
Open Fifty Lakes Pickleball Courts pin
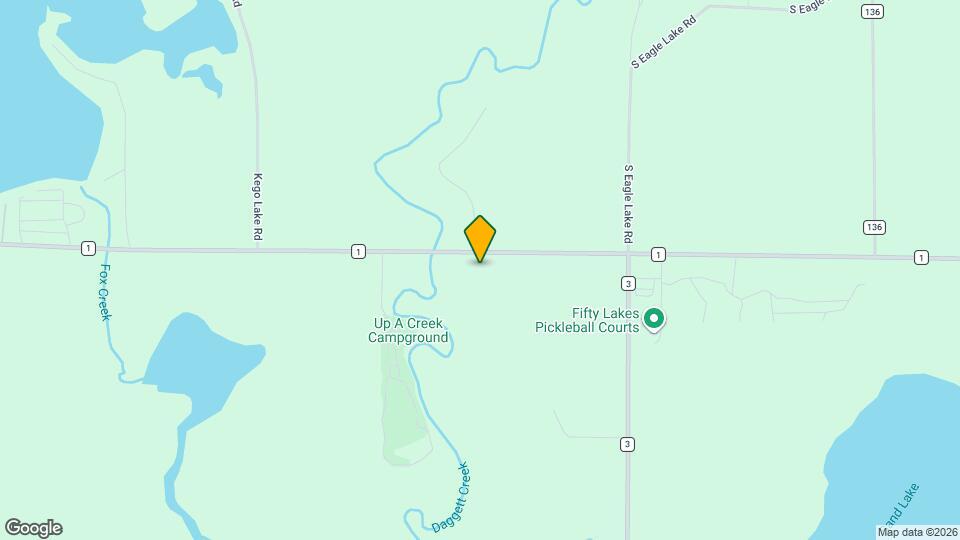point(654,319)
